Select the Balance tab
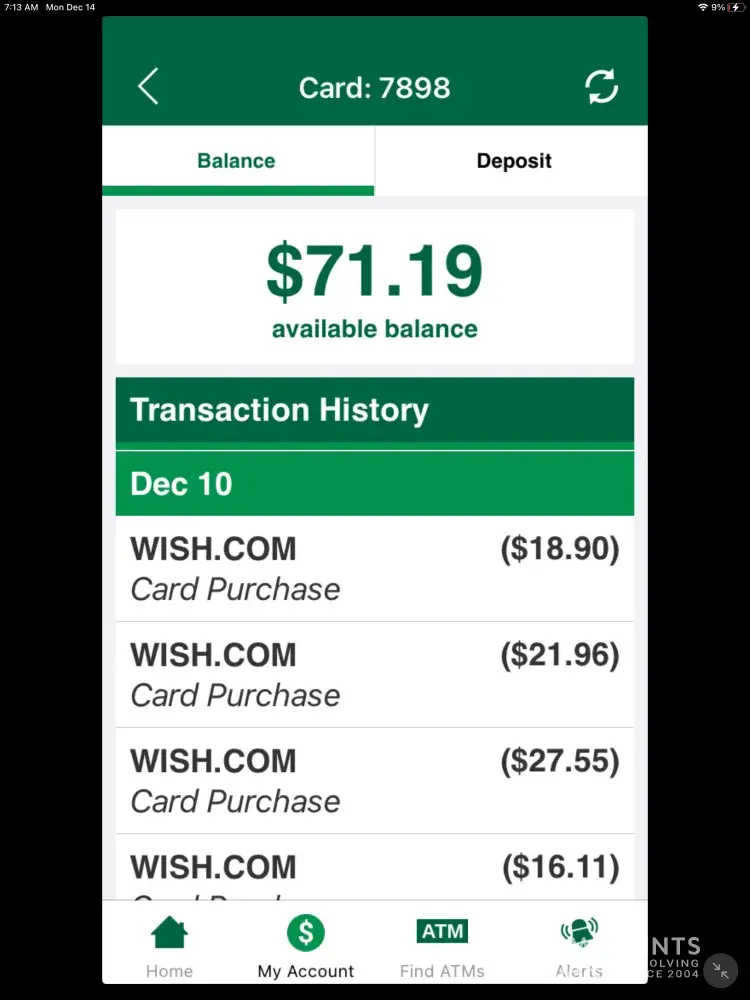750x1000 pixels. (x=236, y=161)
